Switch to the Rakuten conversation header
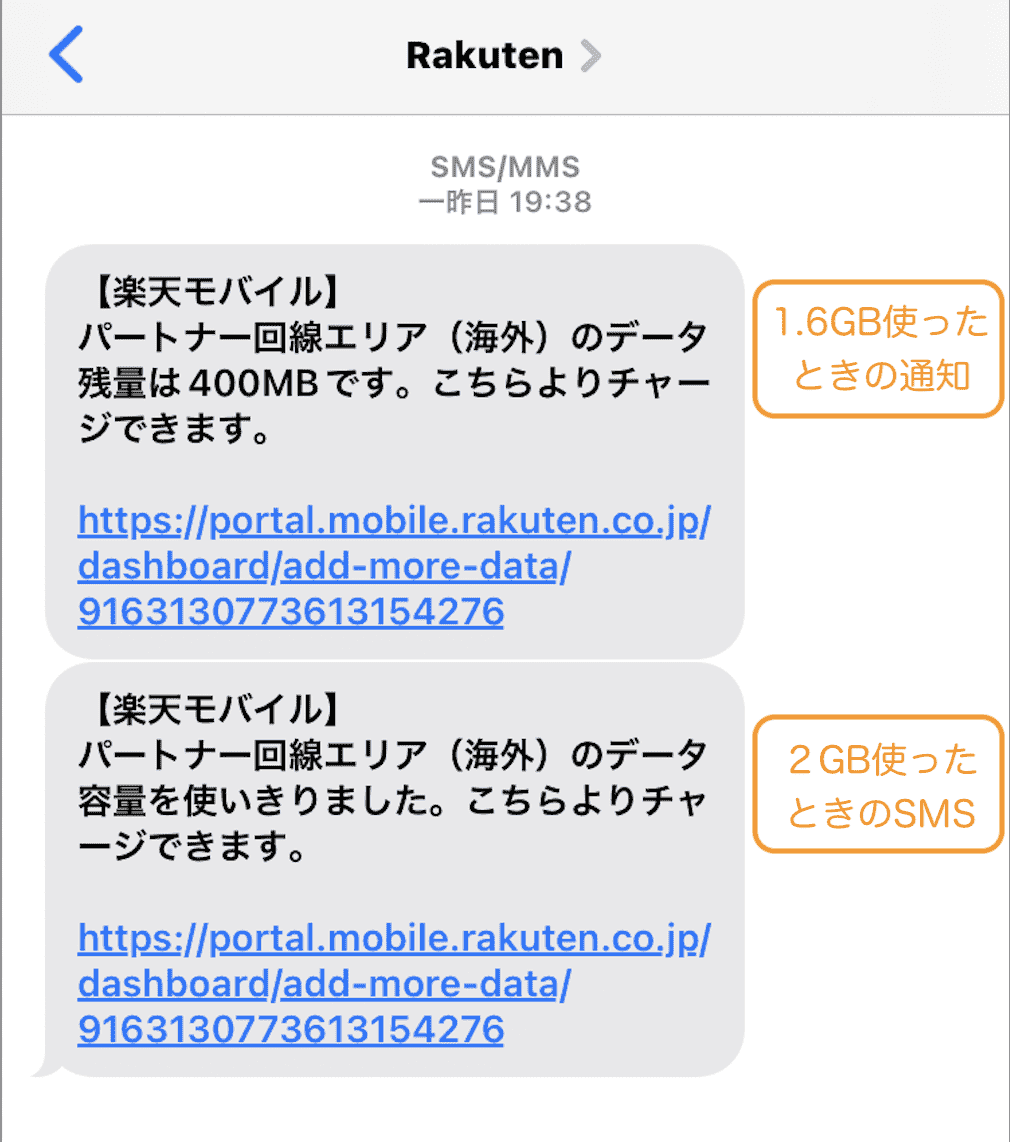This screenshot has height=1142, width=1010. click(484, 55)
